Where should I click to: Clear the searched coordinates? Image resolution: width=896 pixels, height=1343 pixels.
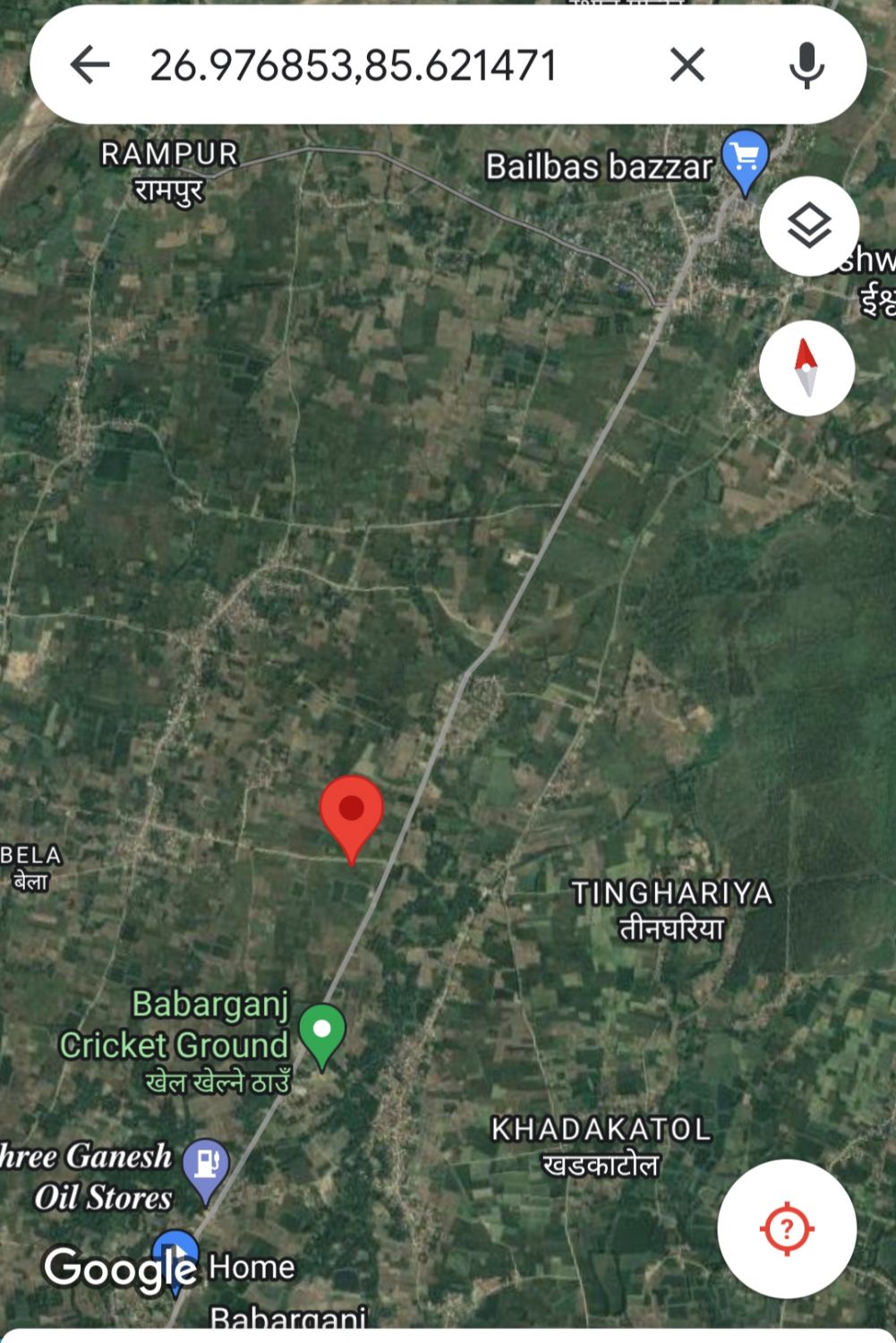tap(687, 65)
